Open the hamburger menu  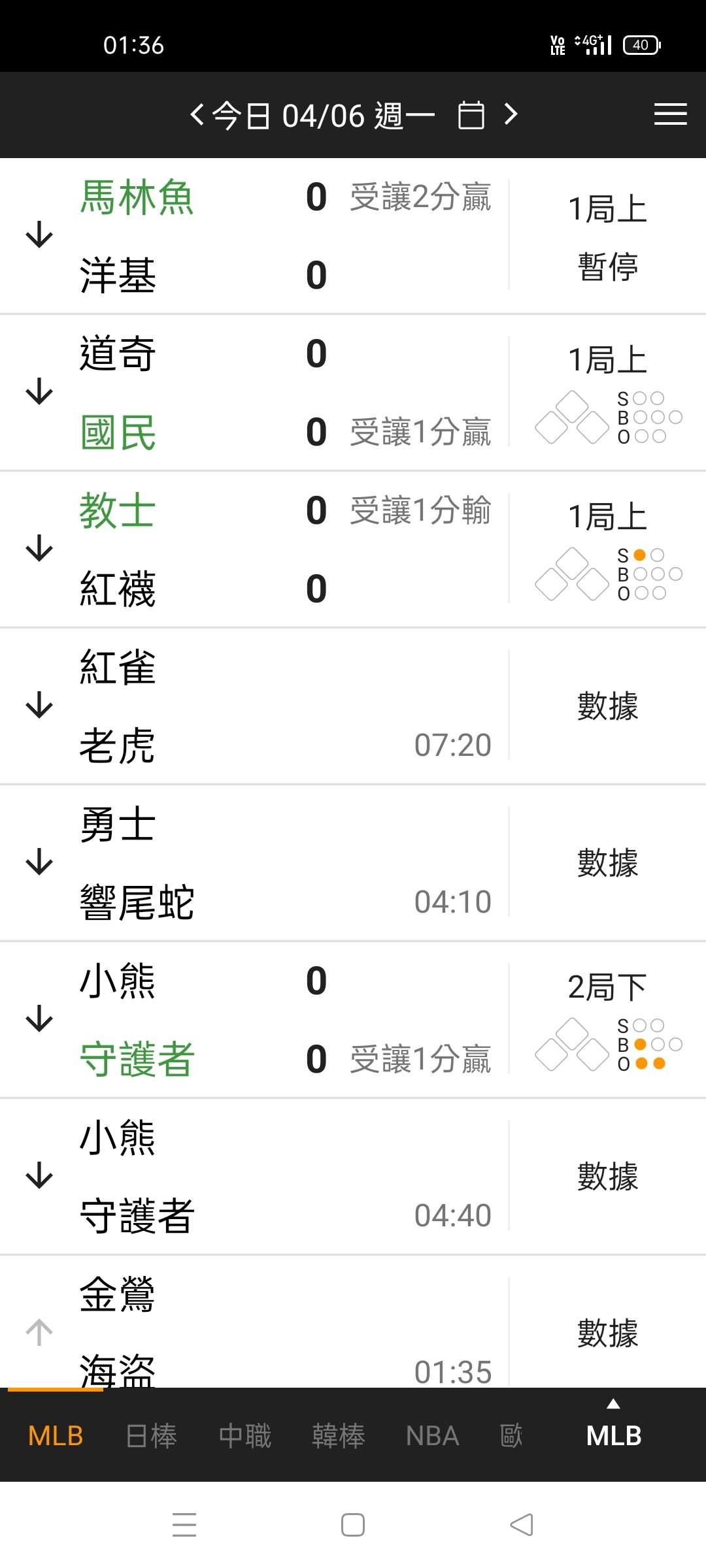point(670,114)
